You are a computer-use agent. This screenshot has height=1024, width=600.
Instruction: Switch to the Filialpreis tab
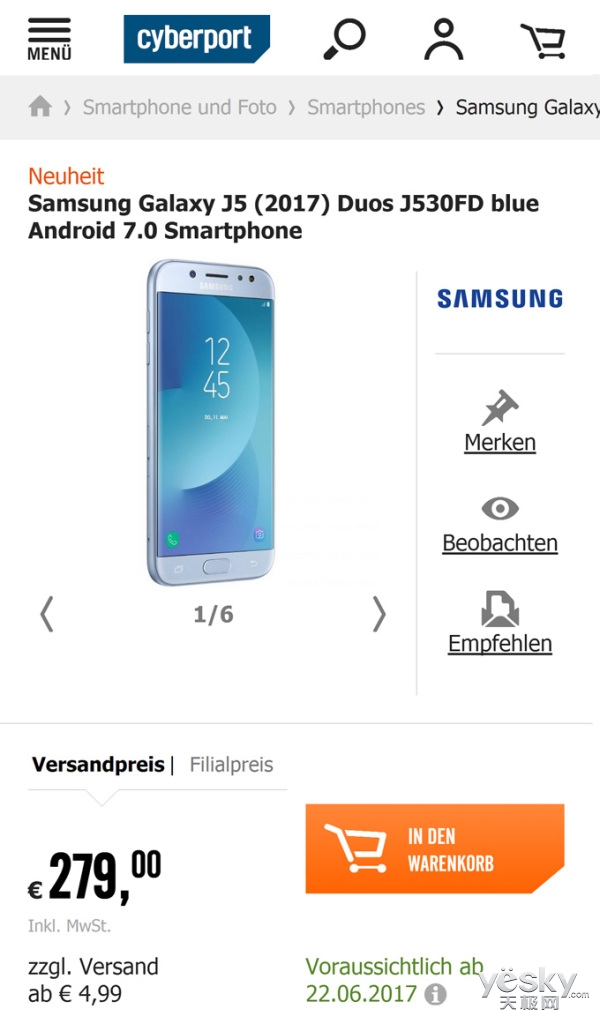[x=231, y=765]
